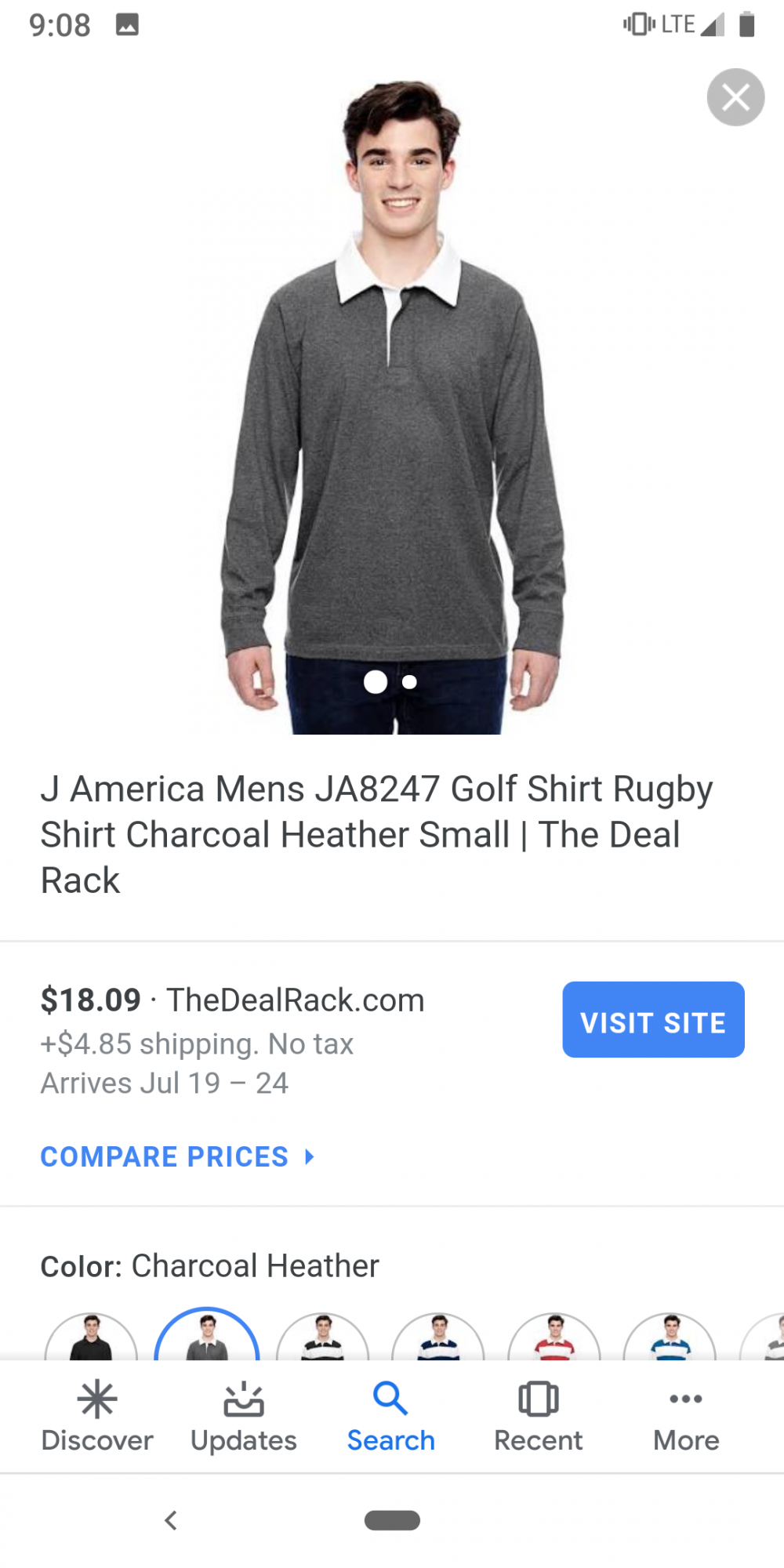Switch to the Recent tab
Image resolution: width=784 pixels, height=1568 pixels.
click(539, 1417)
